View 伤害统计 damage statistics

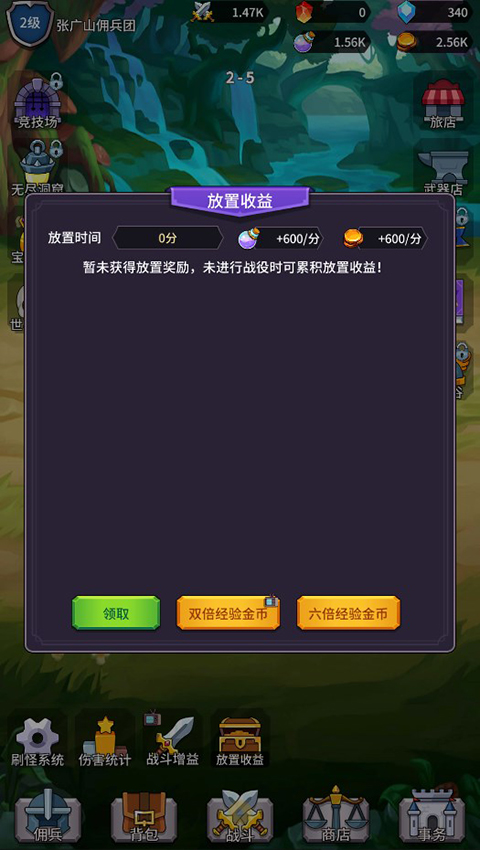[105, 739]
